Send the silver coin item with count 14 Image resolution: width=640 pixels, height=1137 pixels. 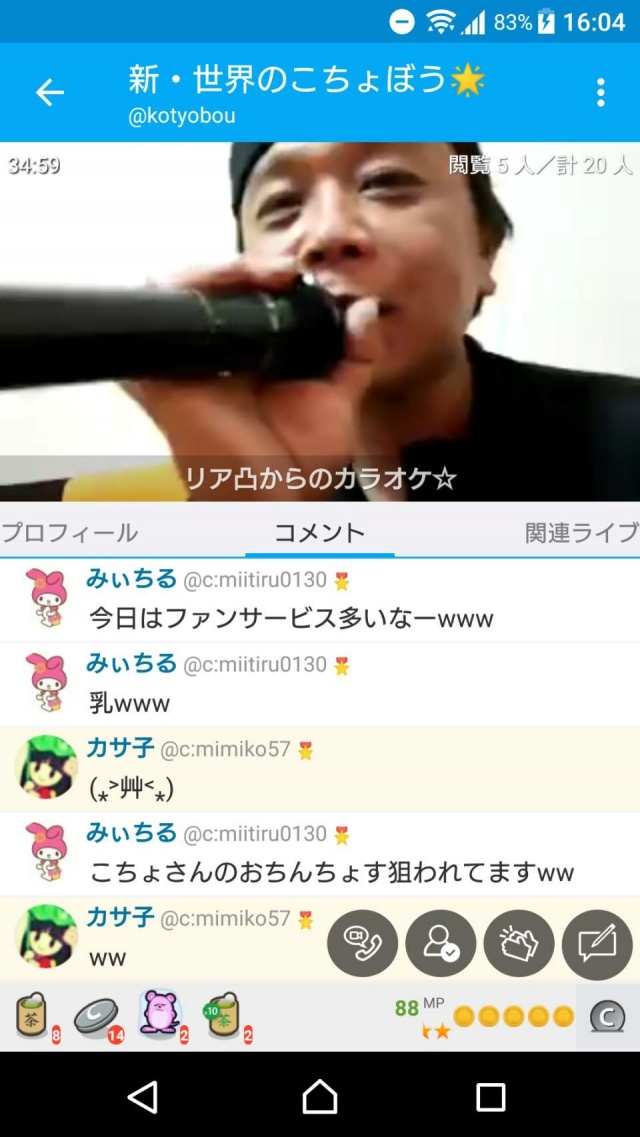96,1017
